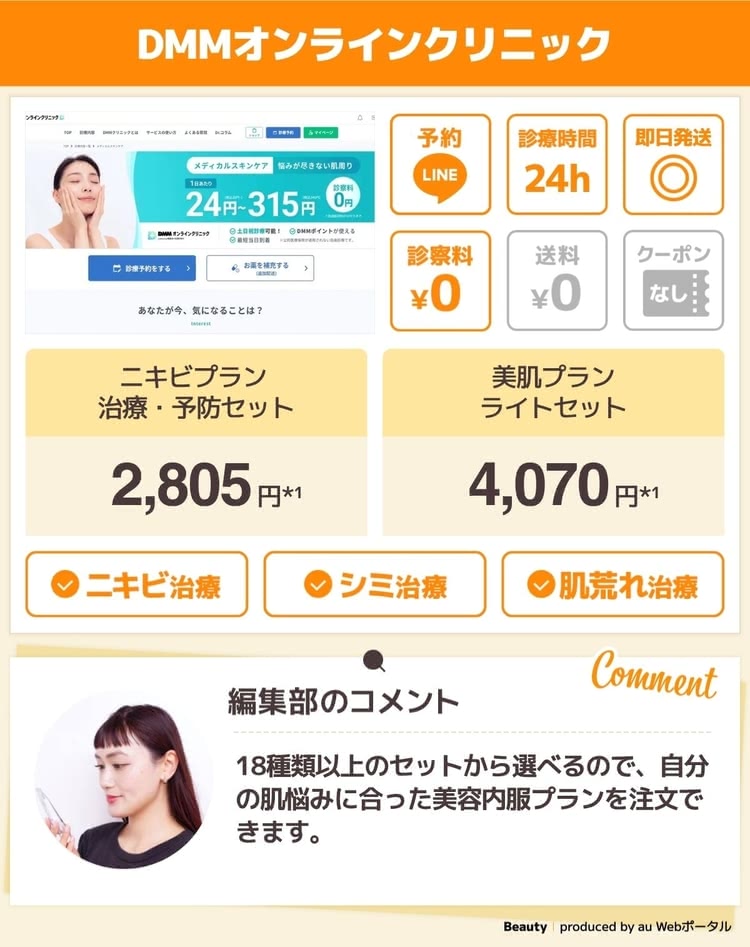Expand the お薬を補充する button chevron
Viewport: 750px width, 947px height.
pyautogui.click(x=305, y=268)
